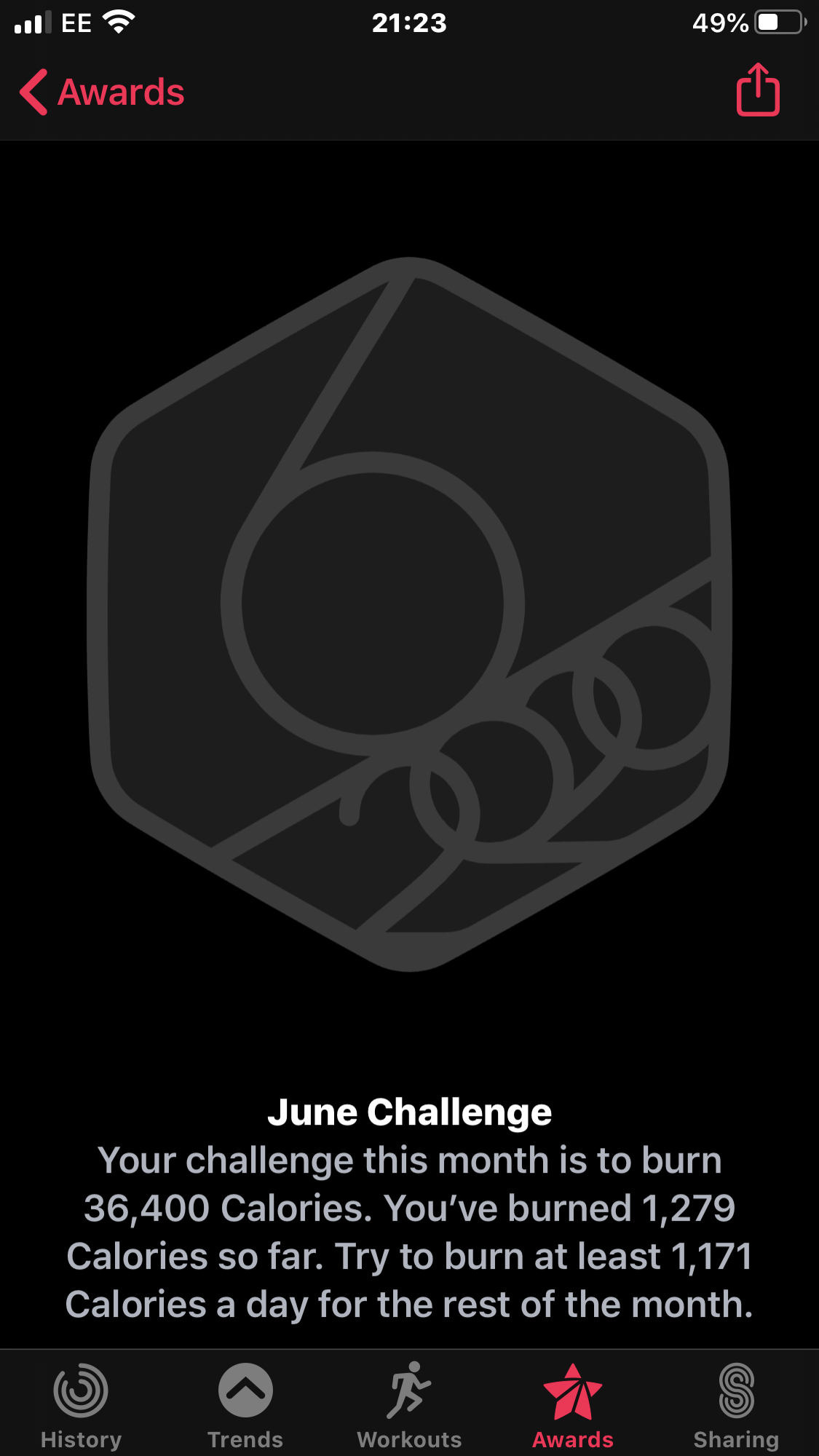Go to the Sharing tab
The width and height of the screenshot is (819, 1456).
coord(737,1406)
